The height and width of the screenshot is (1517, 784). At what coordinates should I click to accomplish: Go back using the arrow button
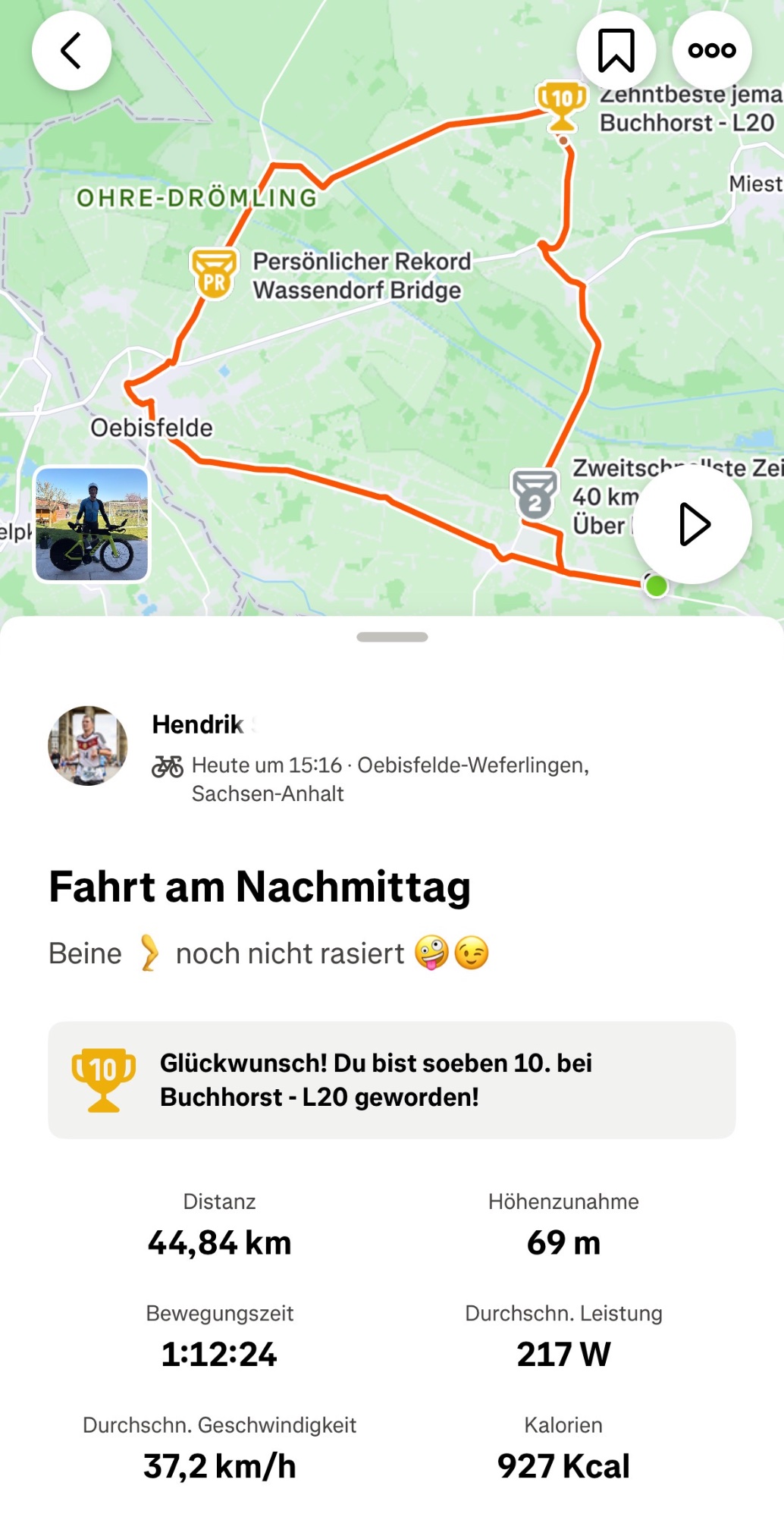71,51
